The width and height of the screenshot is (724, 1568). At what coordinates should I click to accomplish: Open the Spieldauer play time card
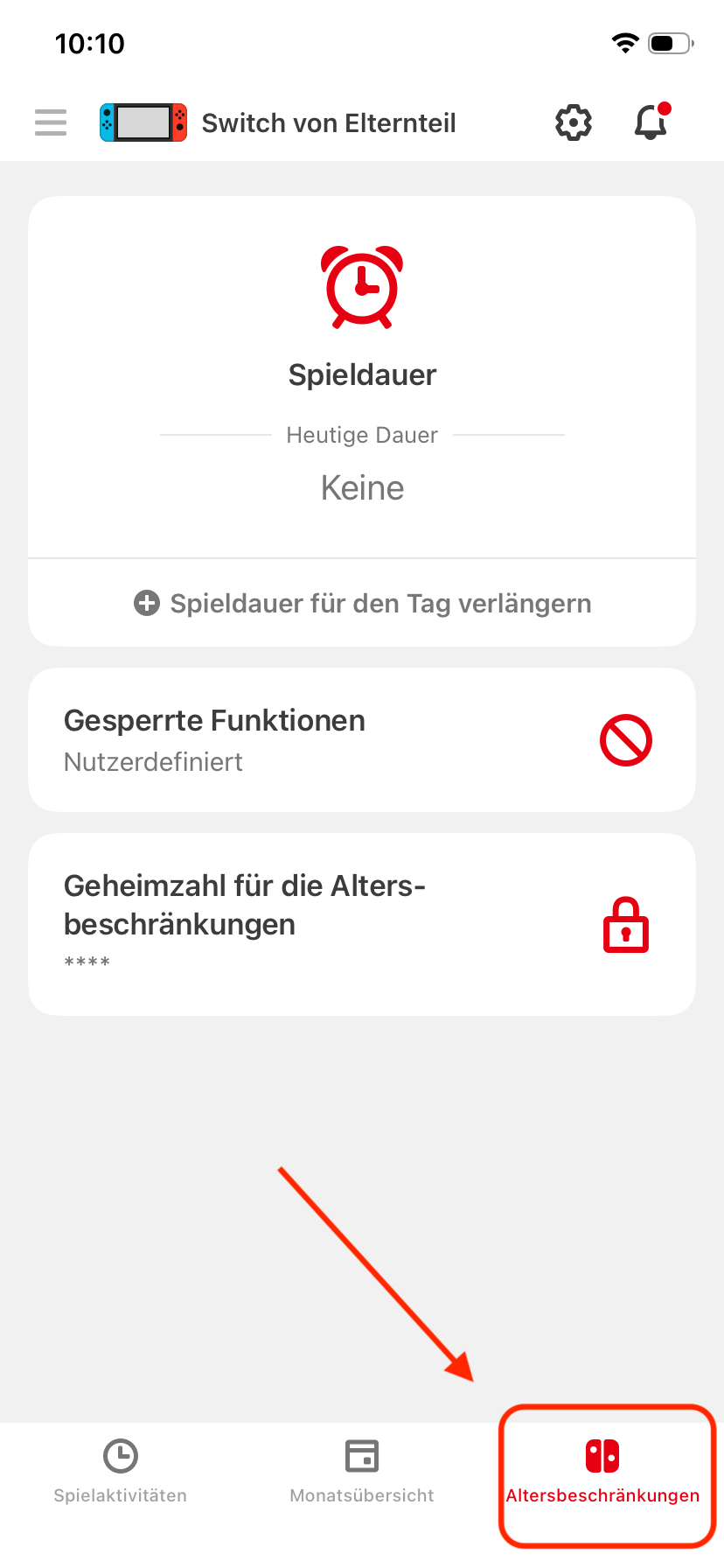pyautogui.click(x=362, y=376)
